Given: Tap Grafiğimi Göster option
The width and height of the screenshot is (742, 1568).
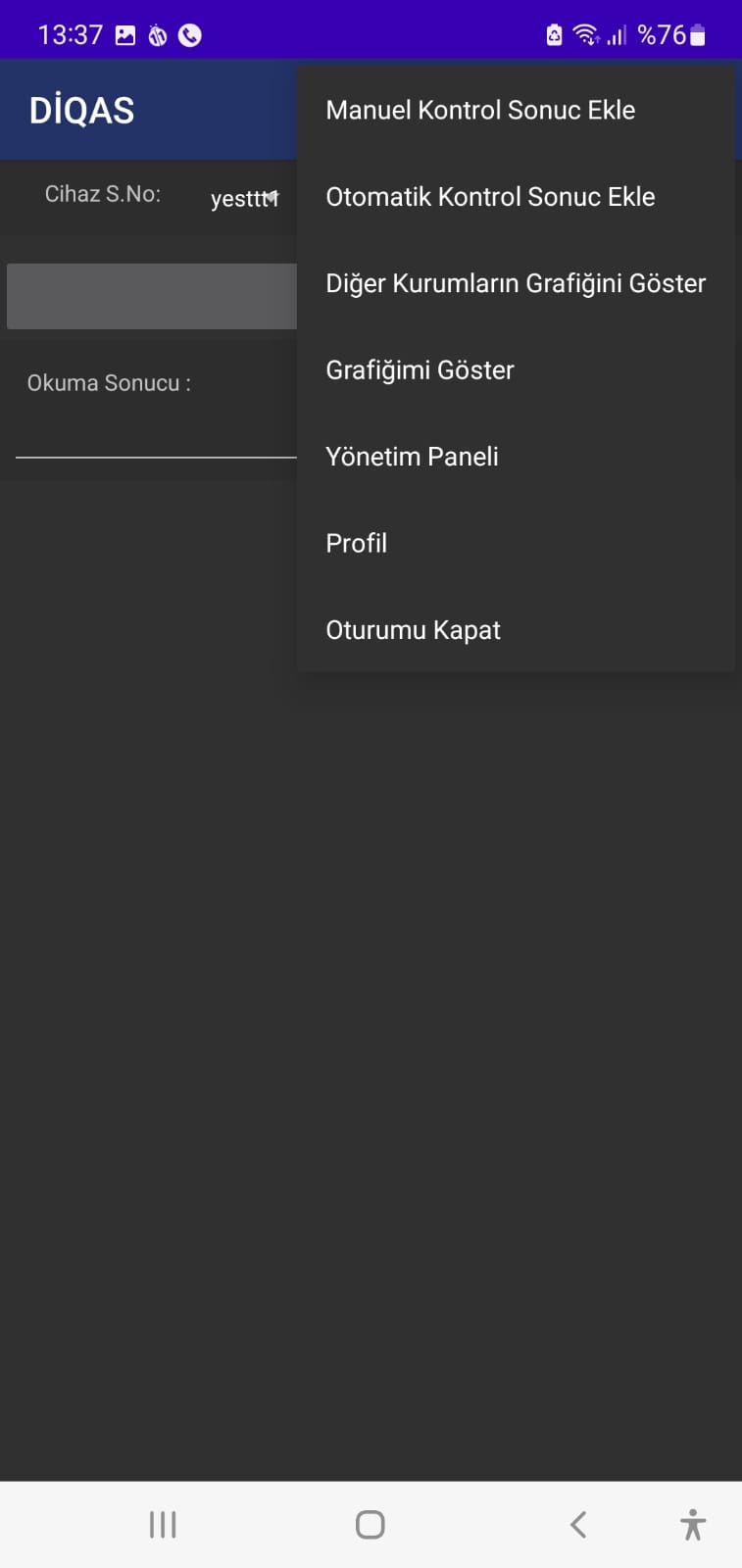Looking at the screenshot, I should click(x=516, y=369).
